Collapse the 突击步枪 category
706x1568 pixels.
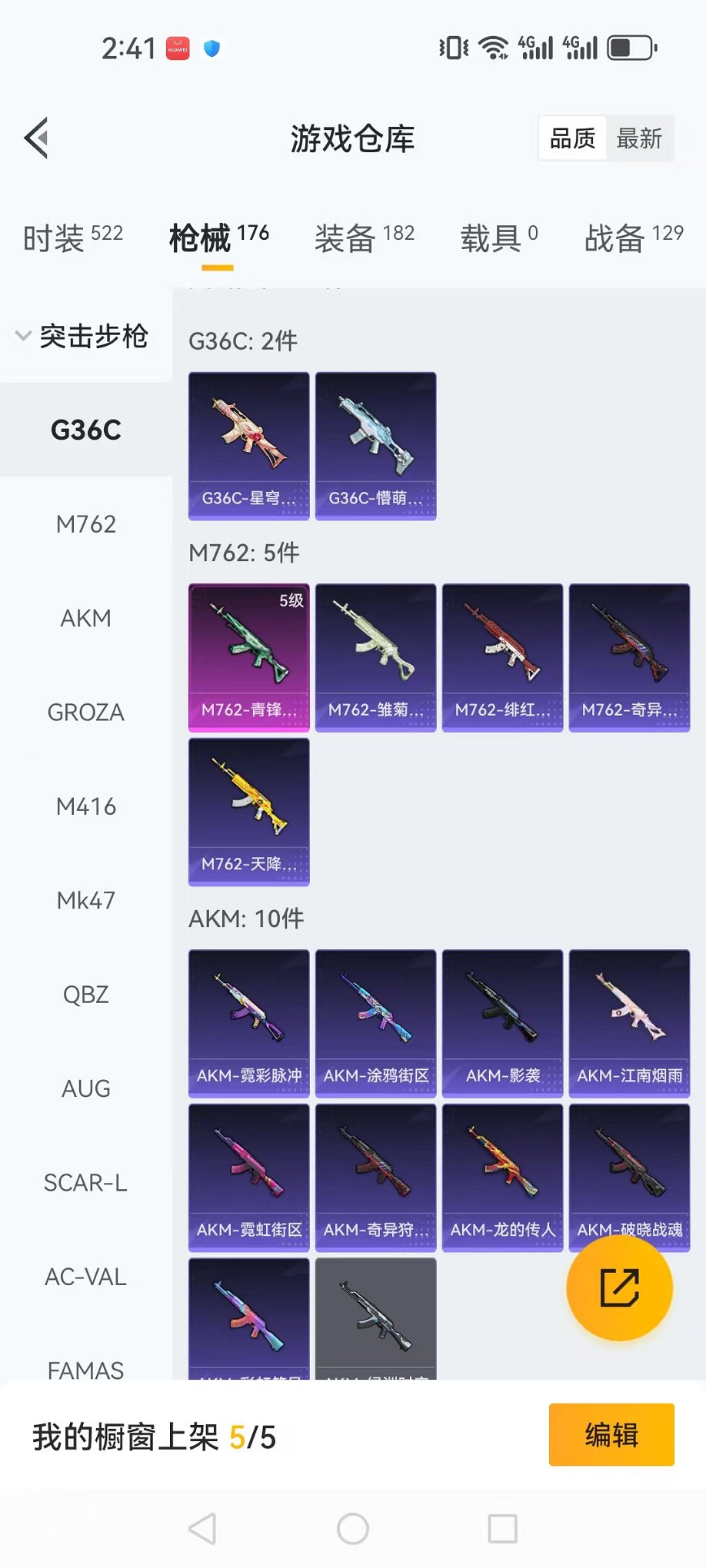click(x=83, y=336)
